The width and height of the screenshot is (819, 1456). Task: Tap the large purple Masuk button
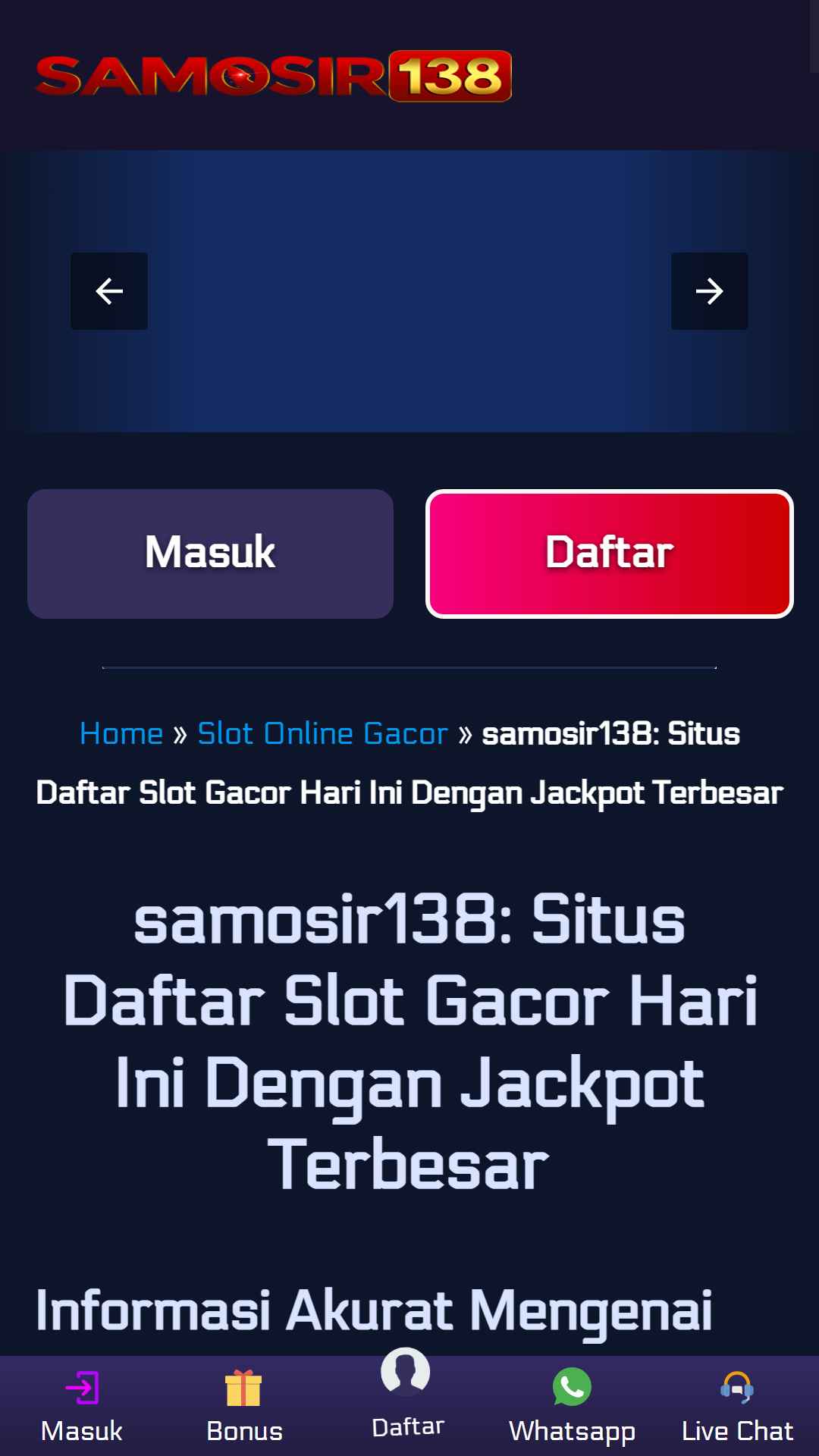click(210, 554)
